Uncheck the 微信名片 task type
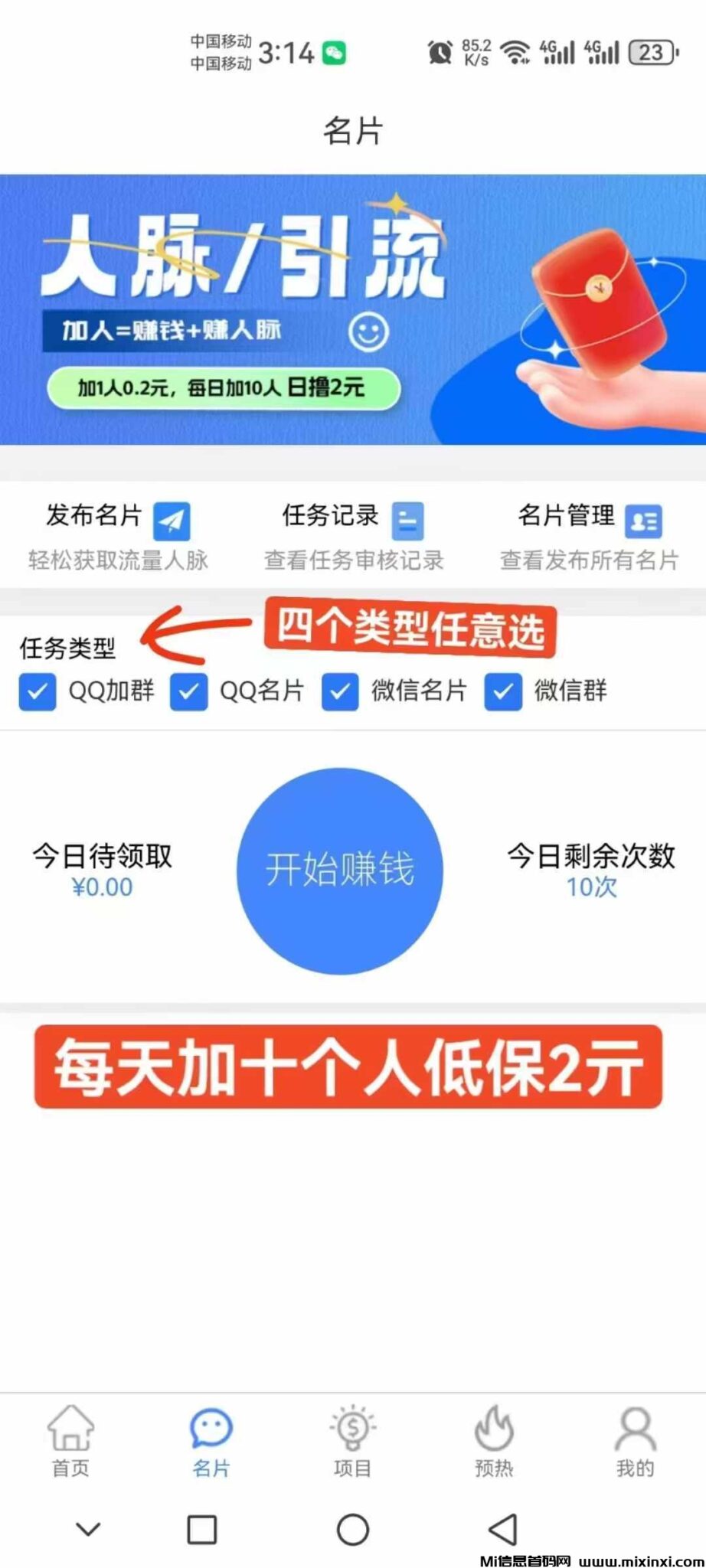This screenshot has width=706, height=1568. [x=340, y=691]
